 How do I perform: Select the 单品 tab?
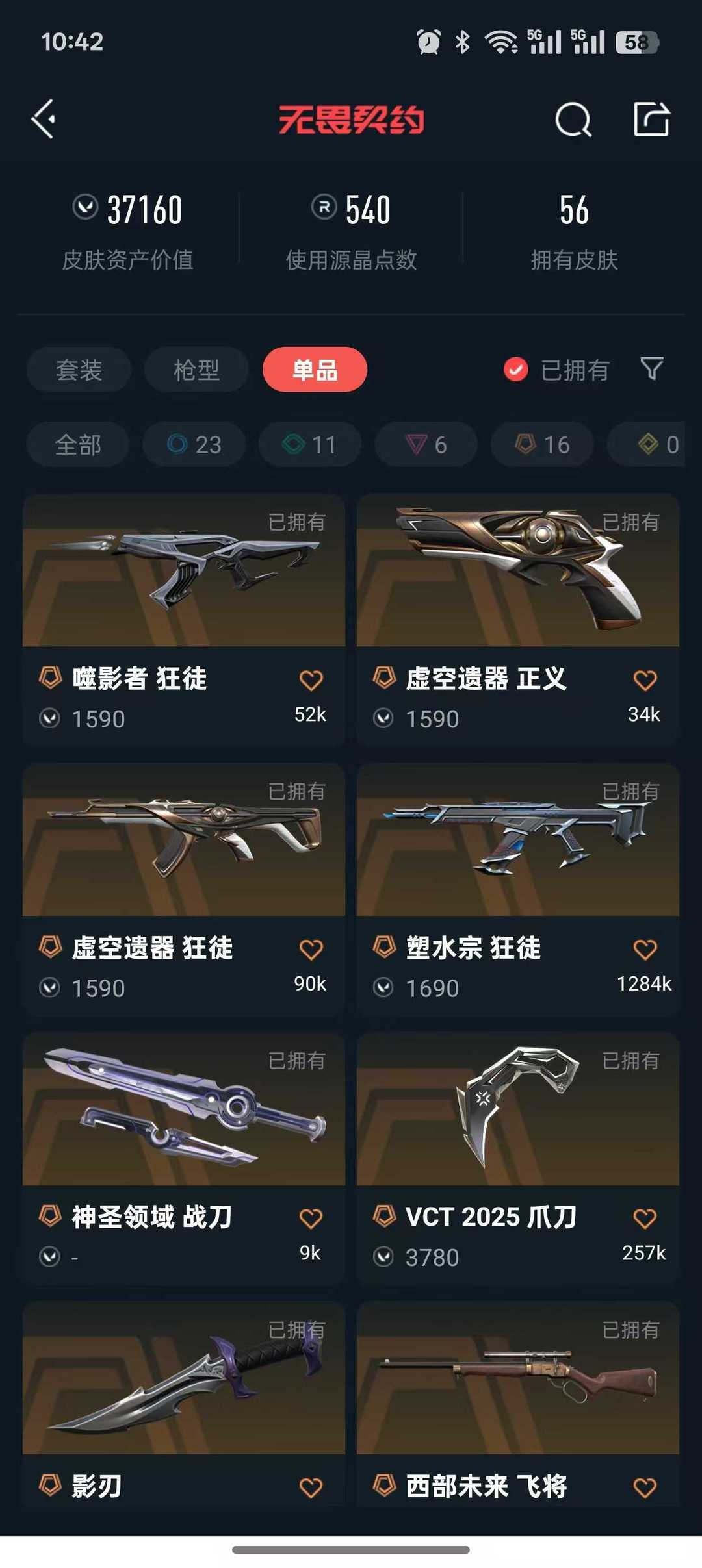tap(315, 369)
